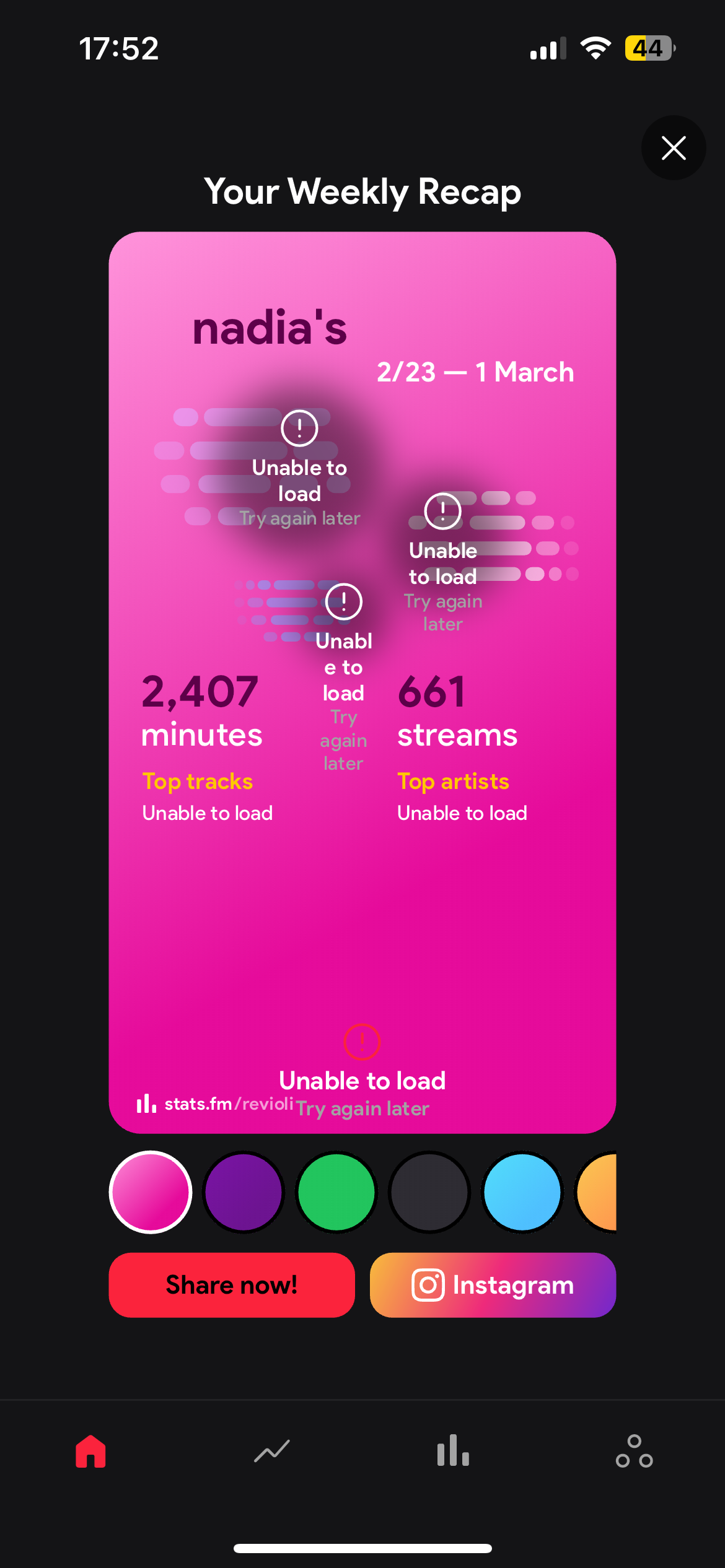This screenshot has height=1568, width=725.
Task: Close the Weekly Recap screen
Action: pos(673,148)
